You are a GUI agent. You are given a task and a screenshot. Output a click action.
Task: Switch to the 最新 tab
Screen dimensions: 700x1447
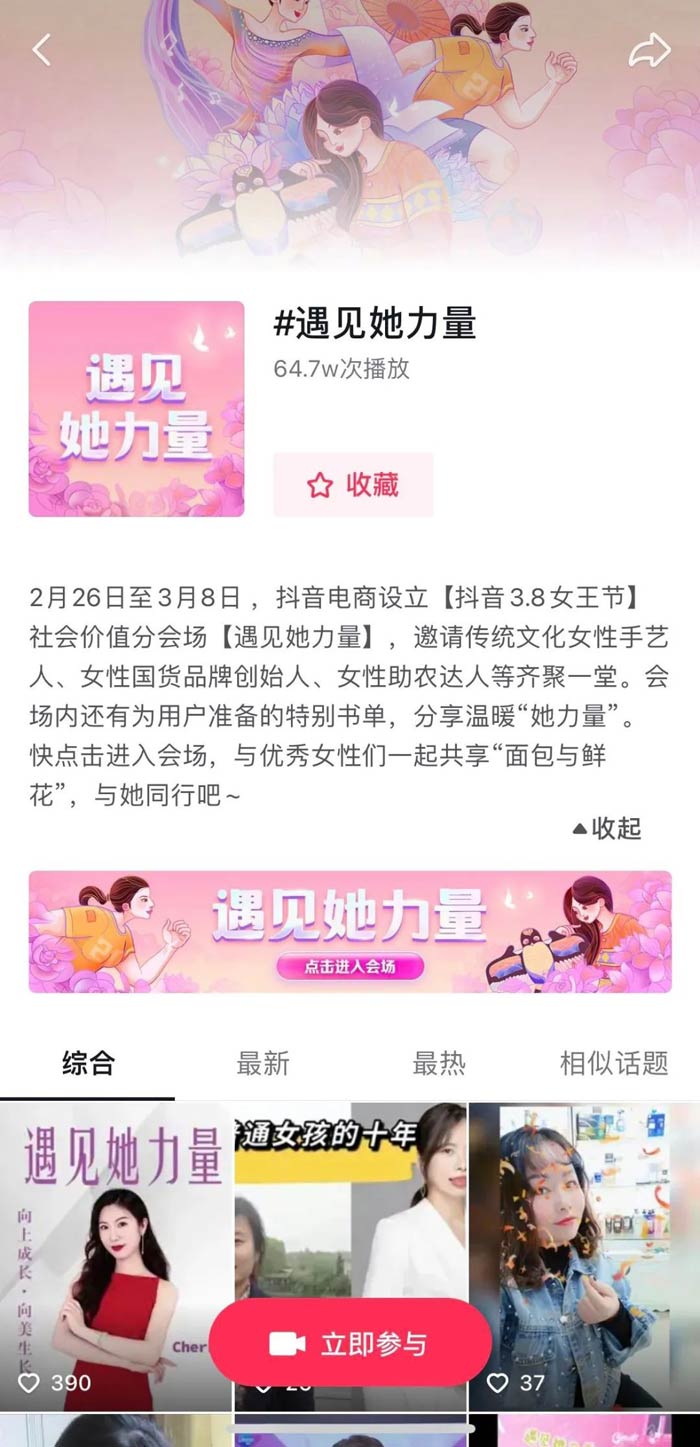coord(263,1063)
